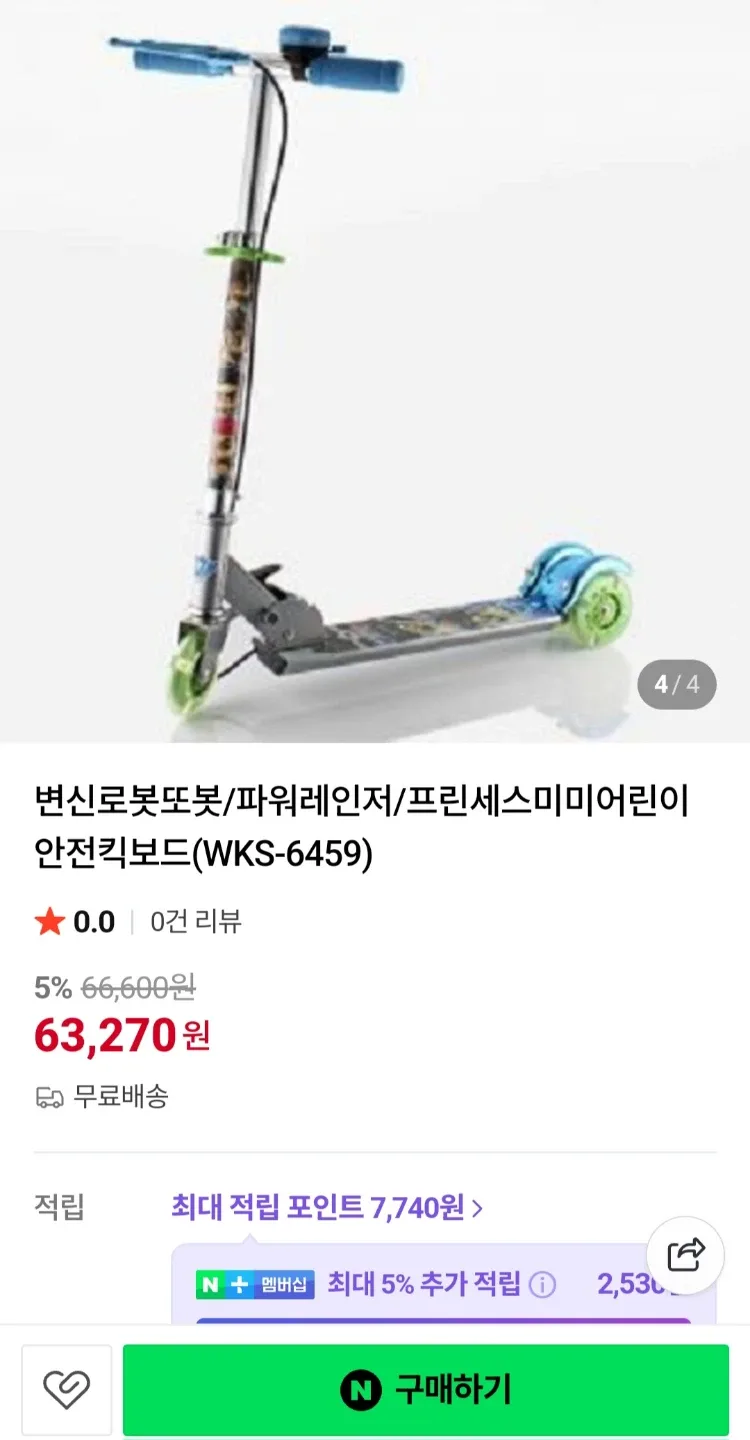Tap the 구매하기 purchase button
This screenshot has width=750, height=1440.
[426, 1389]
